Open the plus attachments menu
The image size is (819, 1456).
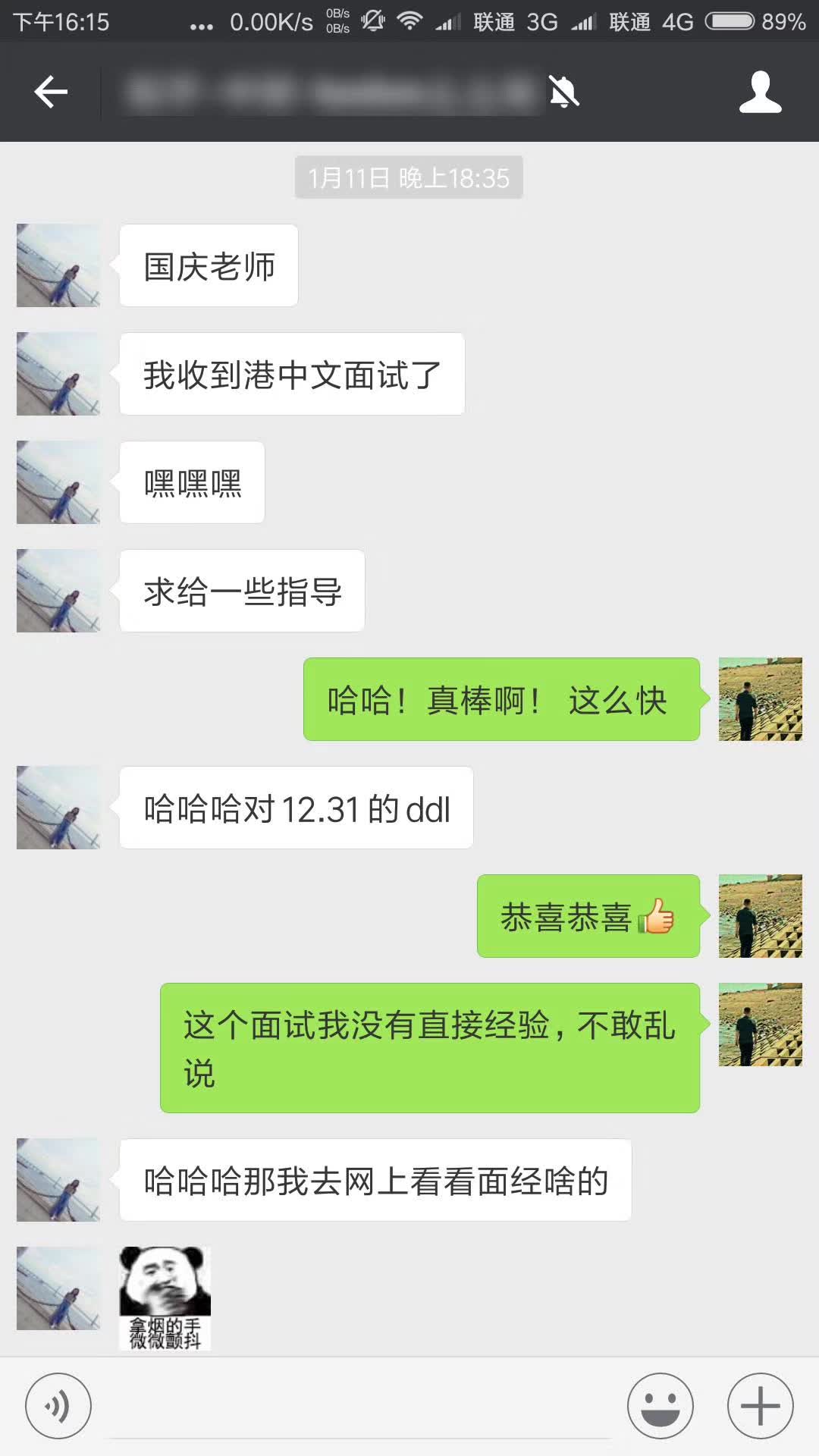point(760,1405)
